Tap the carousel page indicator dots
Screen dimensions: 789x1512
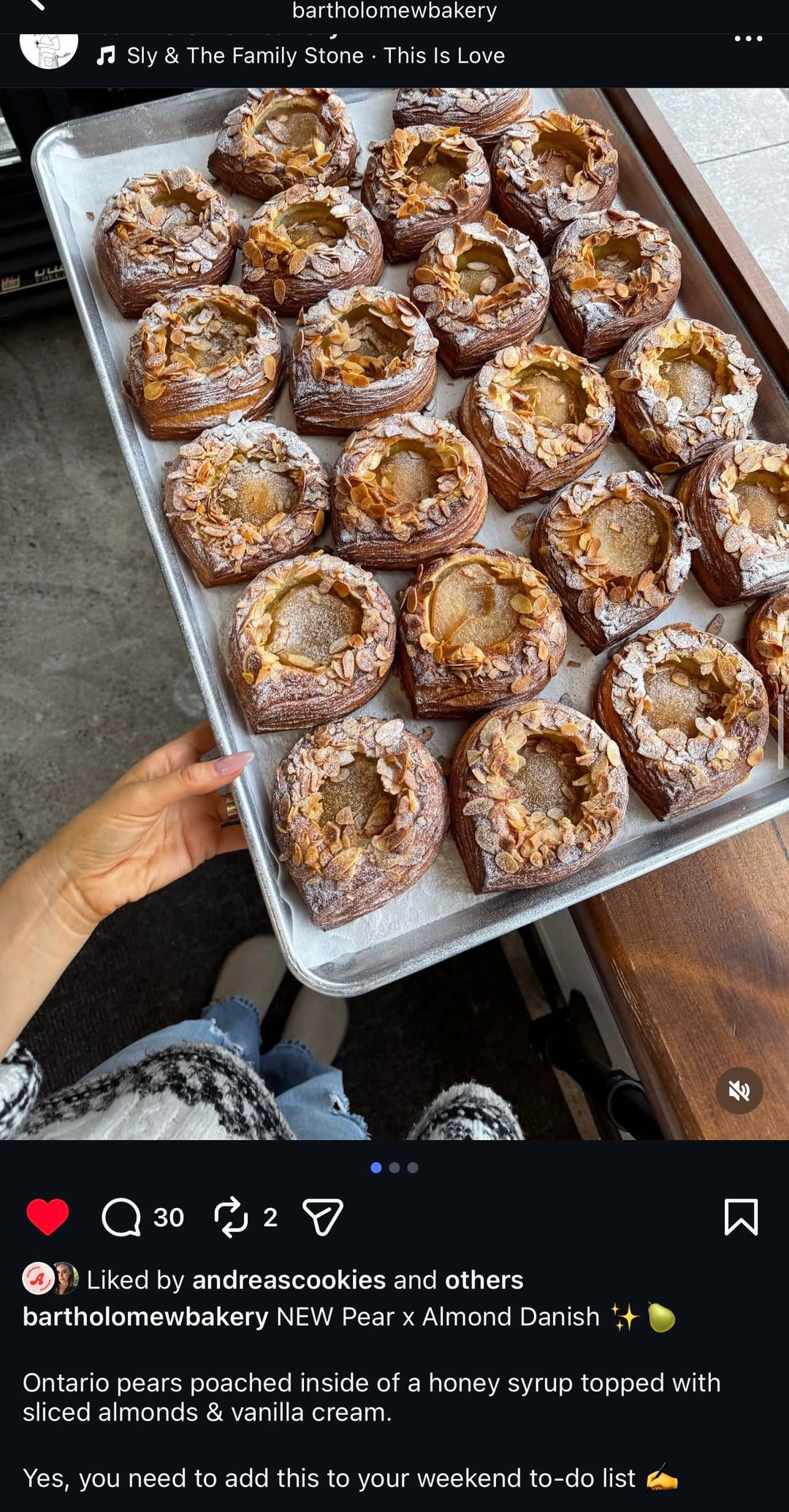394,1167
